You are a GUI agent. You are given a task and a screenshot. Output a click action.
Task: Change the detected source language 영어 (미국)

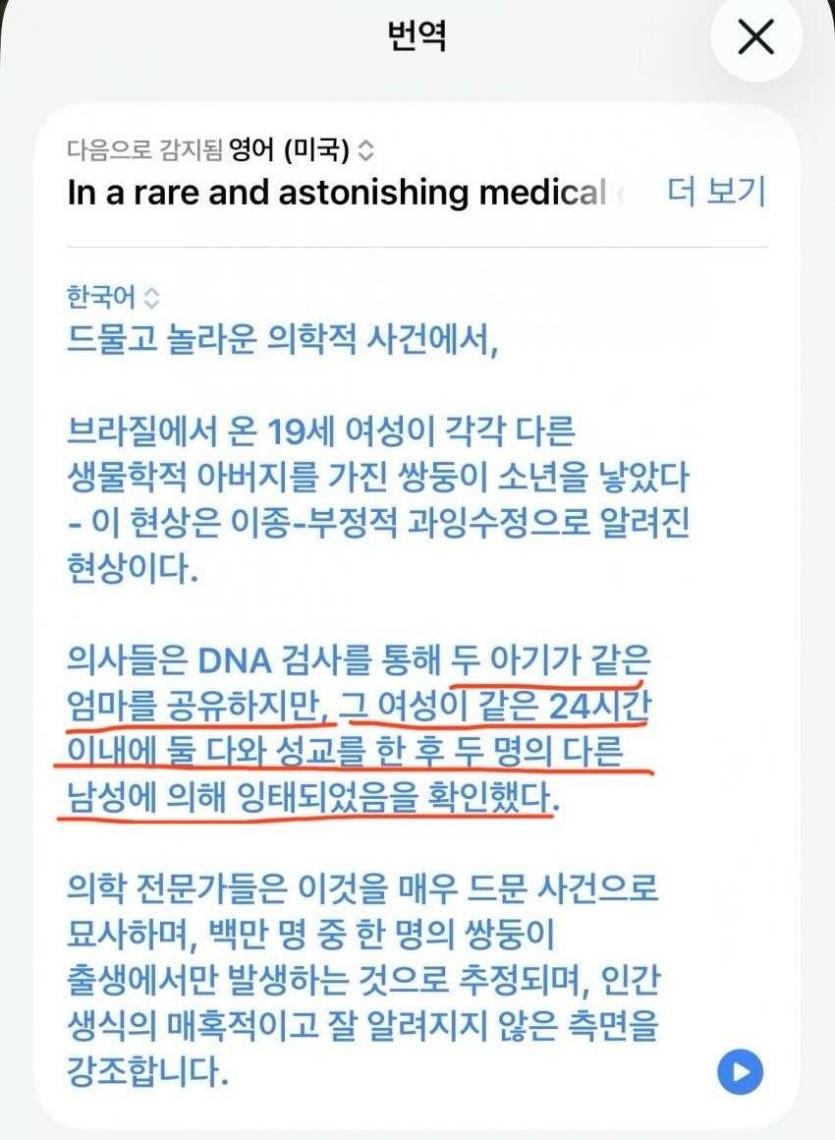301,151
